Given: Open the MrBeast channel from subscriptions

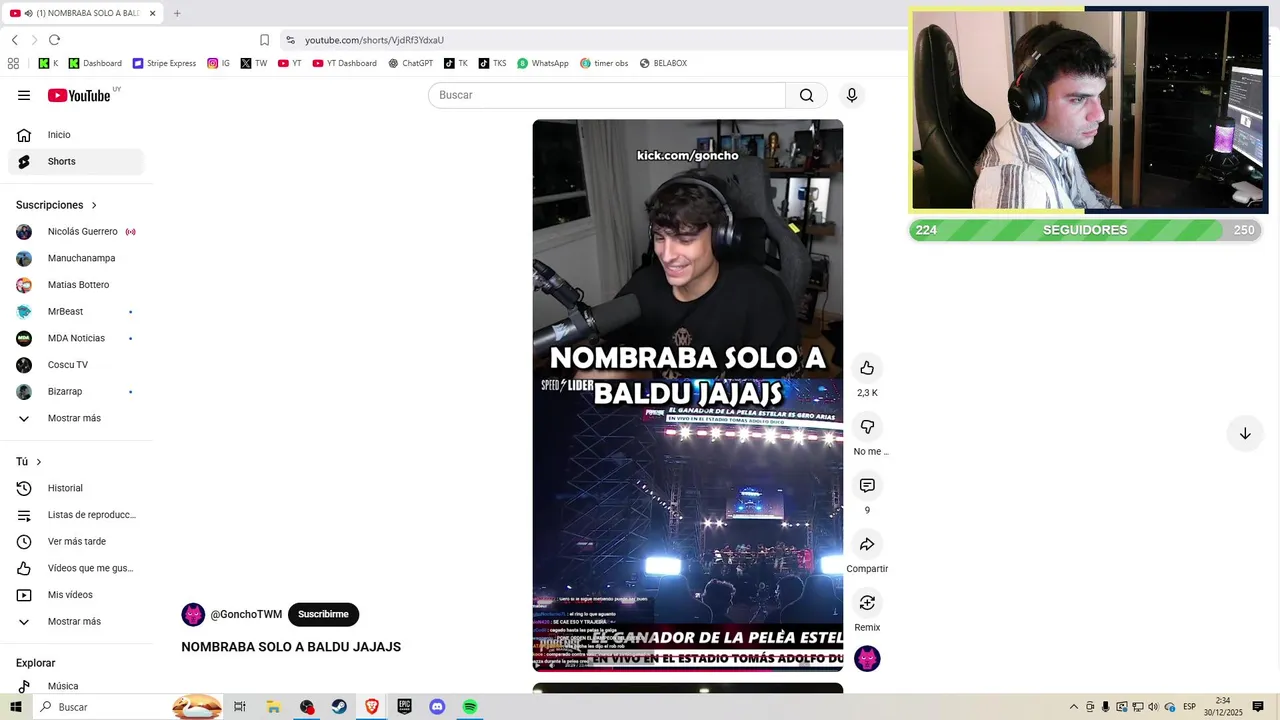Looking at the screenshot, I should click(x=65, y=312).
